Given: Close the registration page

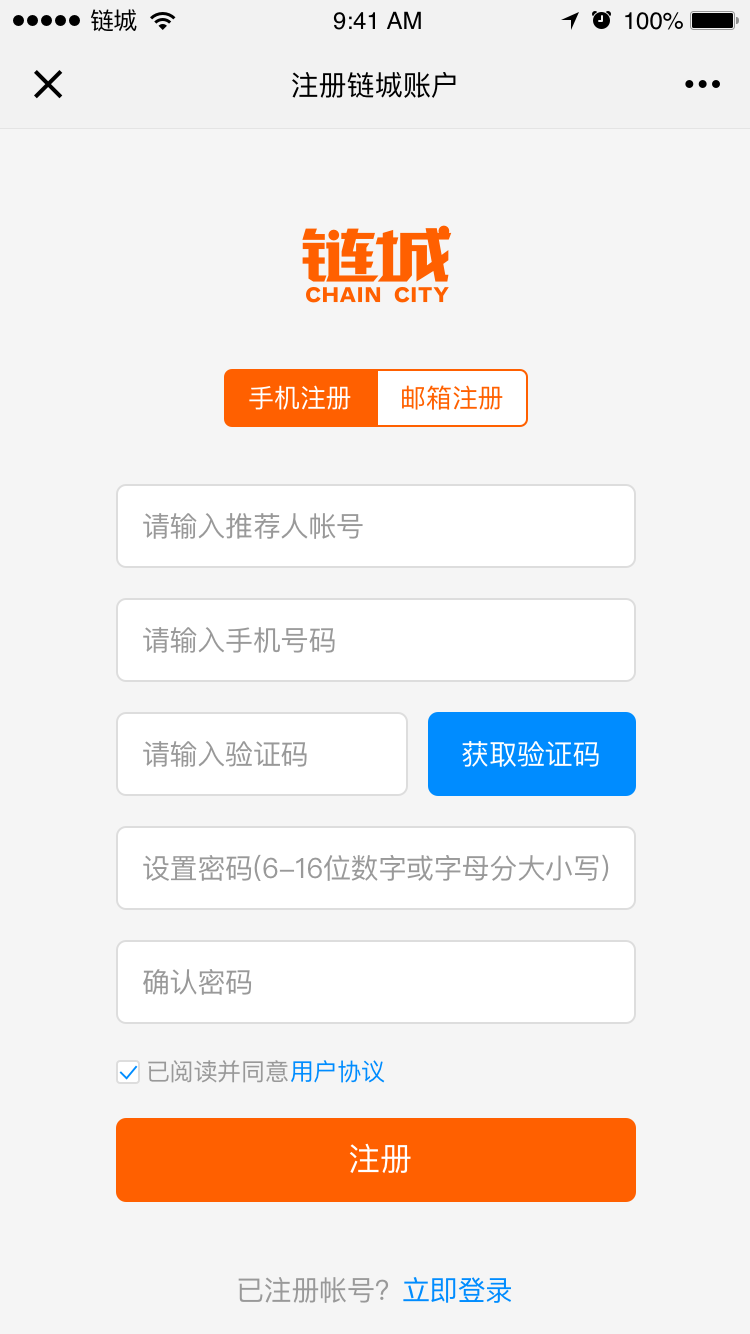Looking at the screenshot, I should tap(48, 85).
